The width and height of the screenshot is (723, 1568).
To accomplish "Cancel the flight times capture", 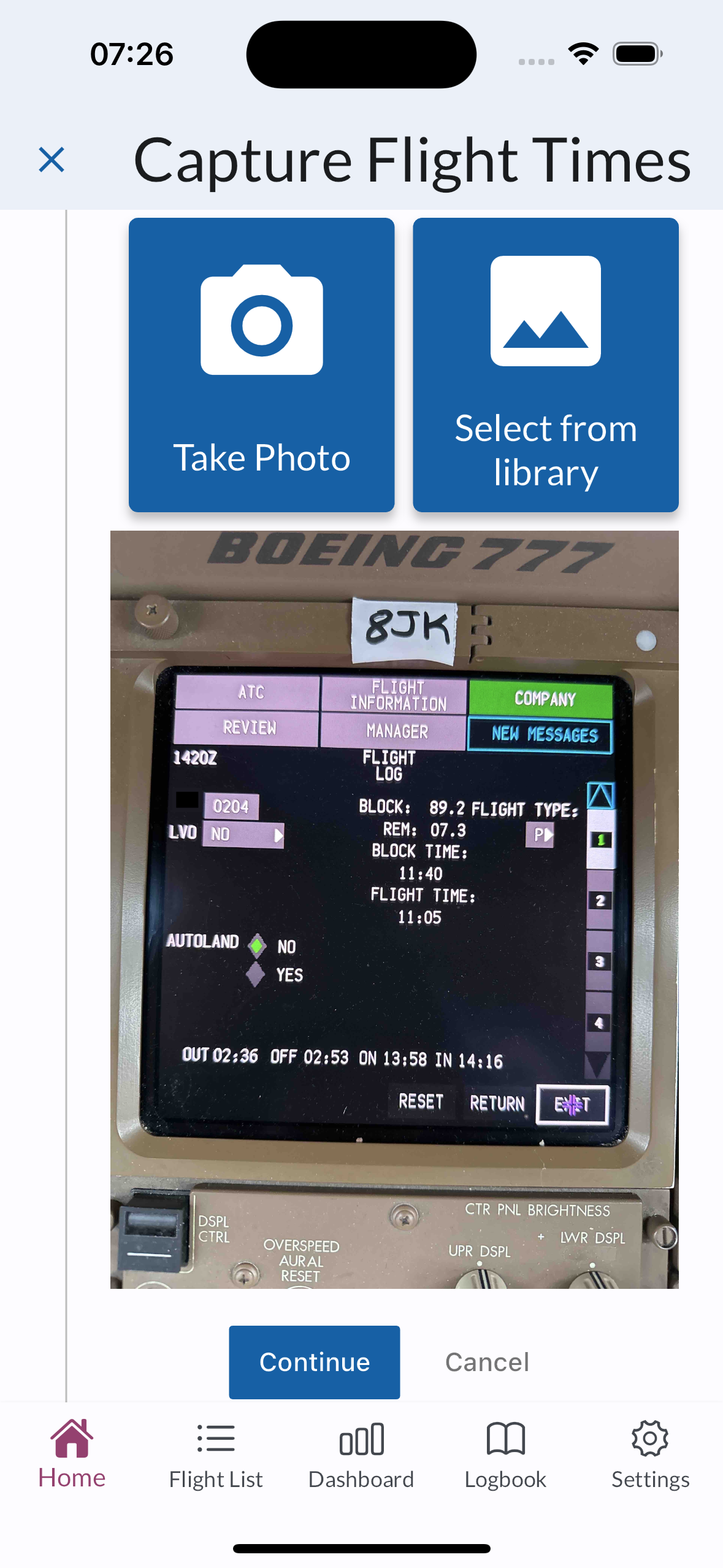I will 487,1362.
